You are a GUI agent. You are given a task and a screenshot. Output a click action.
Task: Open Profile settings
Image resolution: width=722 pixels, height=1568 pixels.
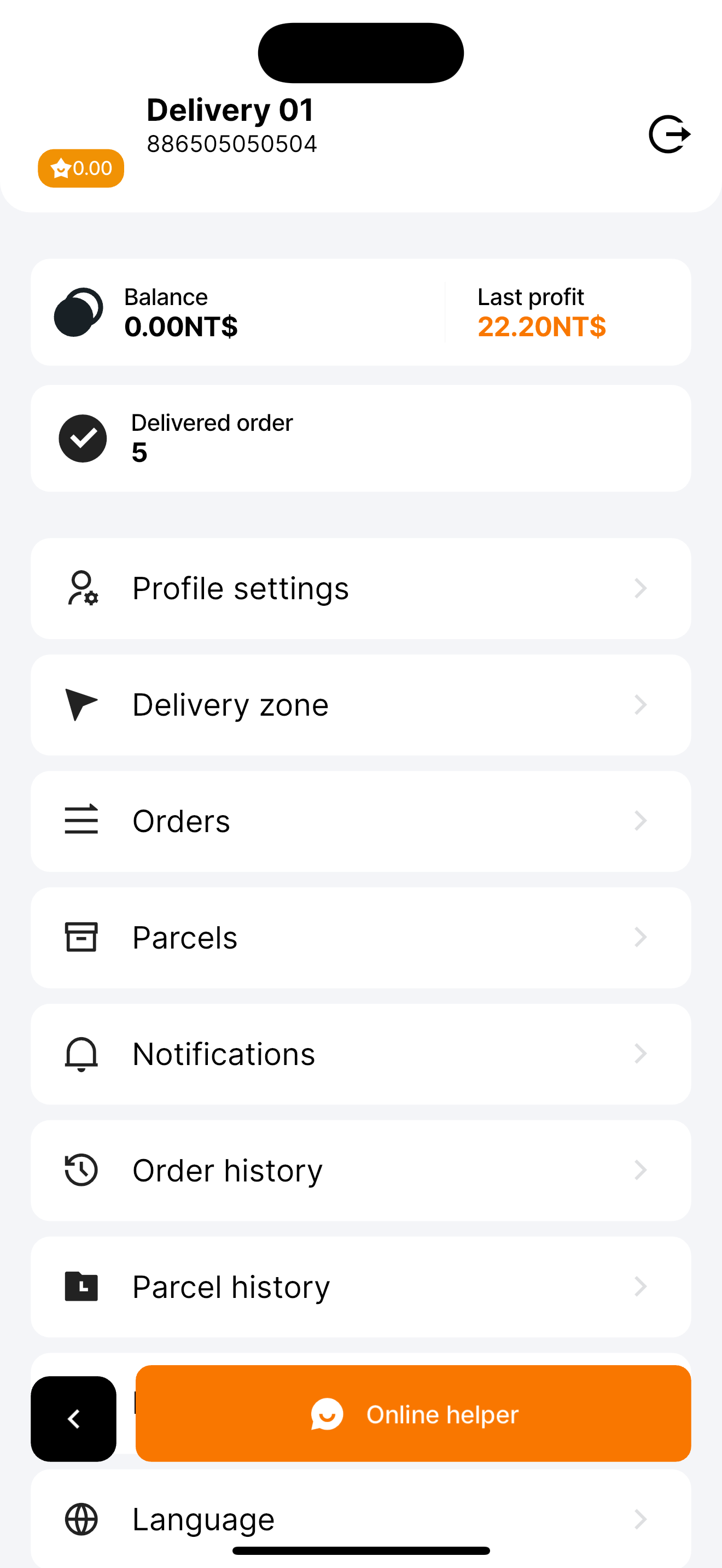(361, 588)
